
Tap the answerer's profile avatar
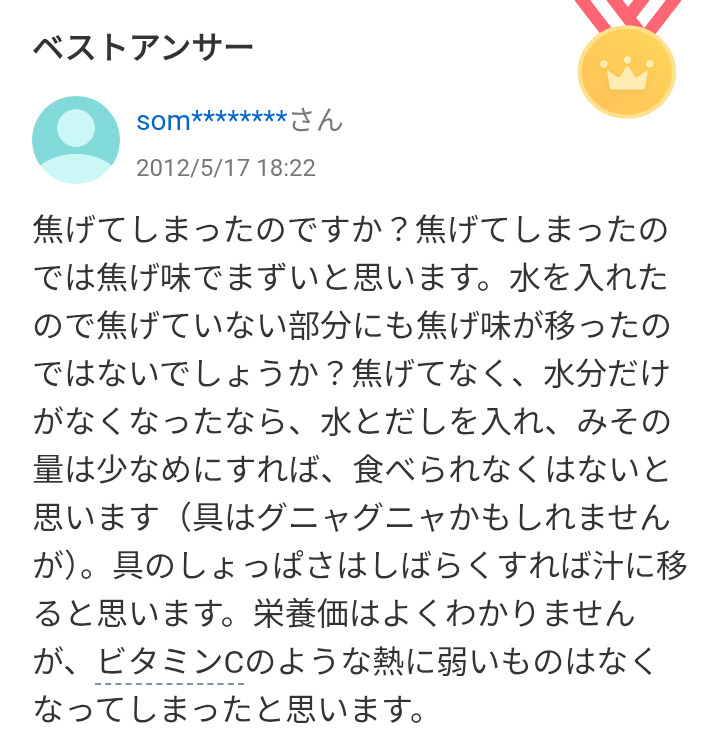tap(76, 140)
